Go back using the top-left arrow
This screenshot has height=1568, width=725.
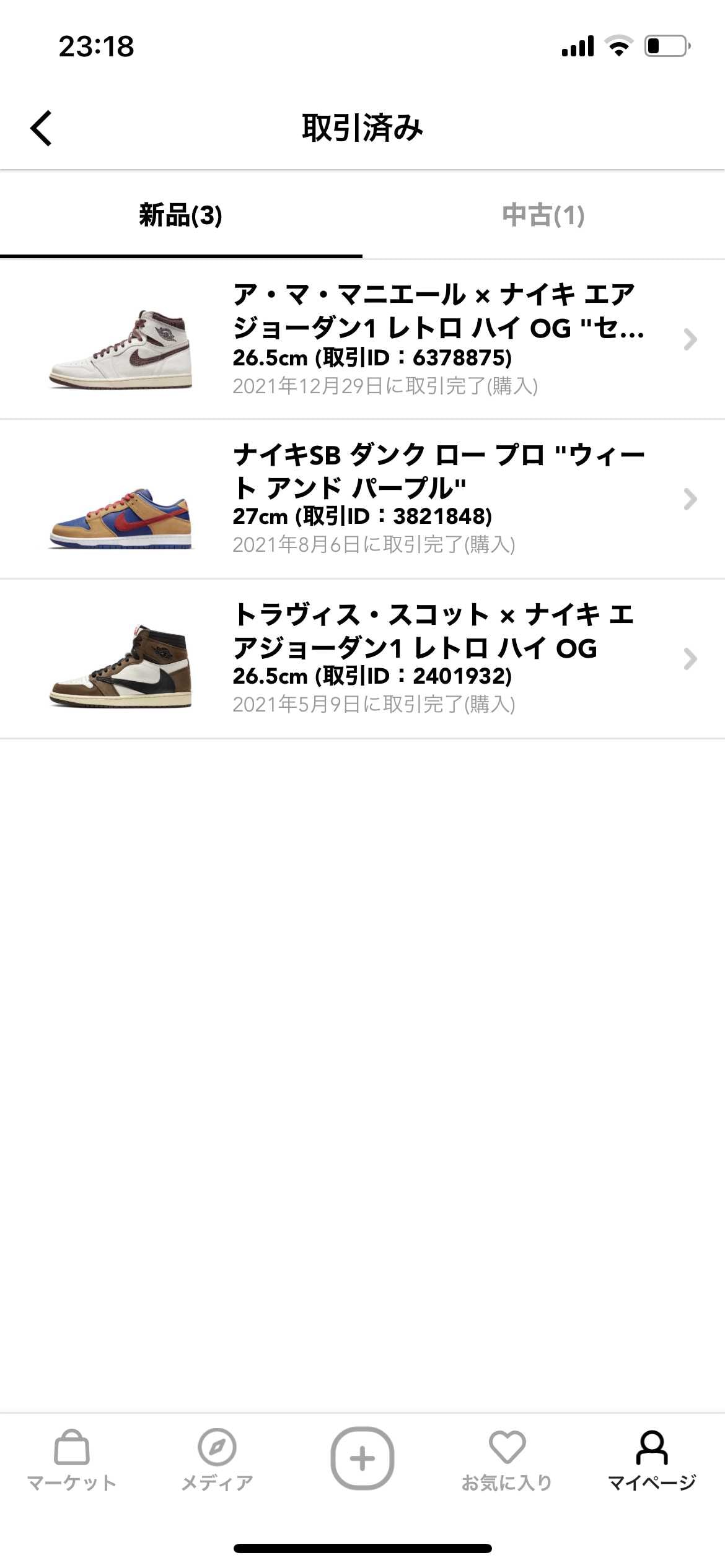[x=41, y=128]
